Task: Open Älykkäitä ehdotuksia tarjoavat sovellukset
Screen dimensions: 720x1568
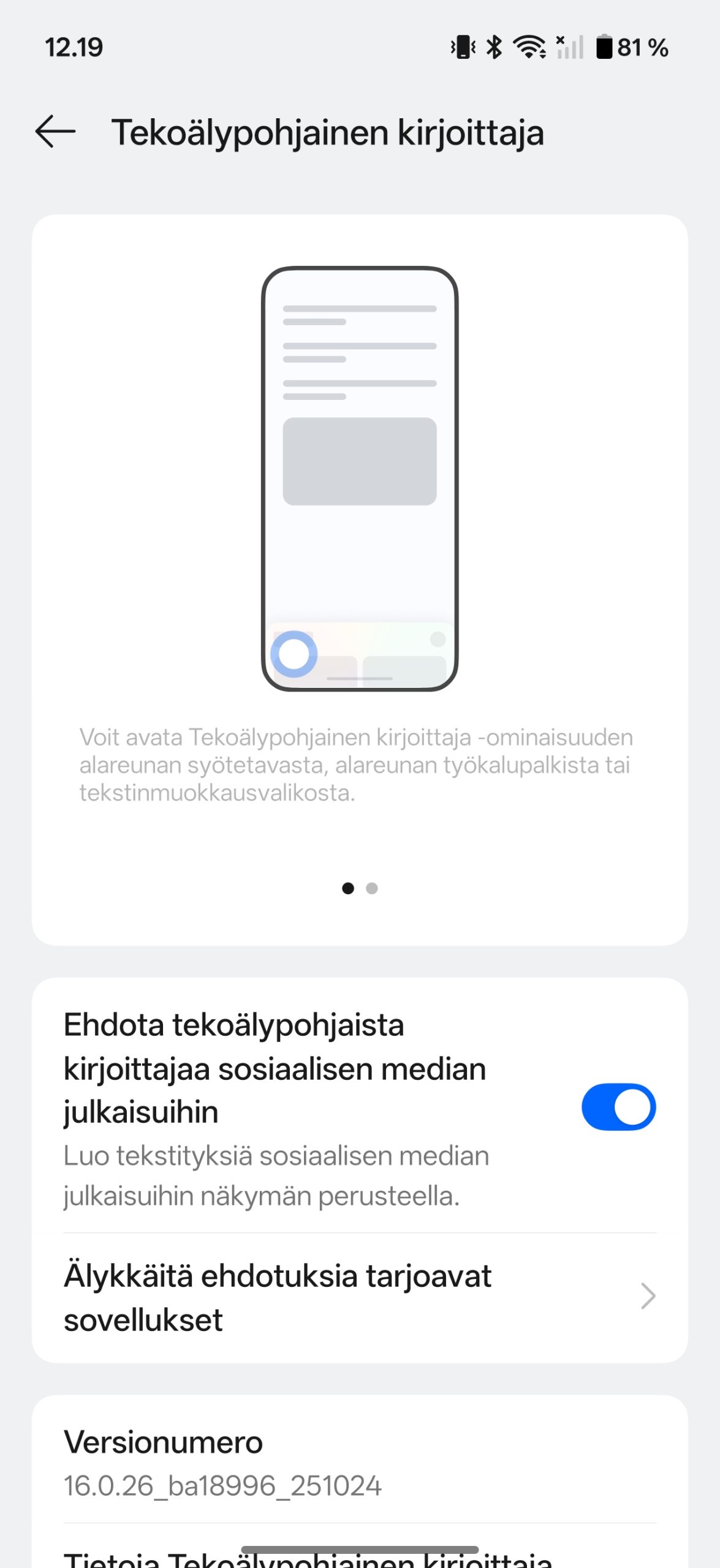Action: coord(360,1297)
